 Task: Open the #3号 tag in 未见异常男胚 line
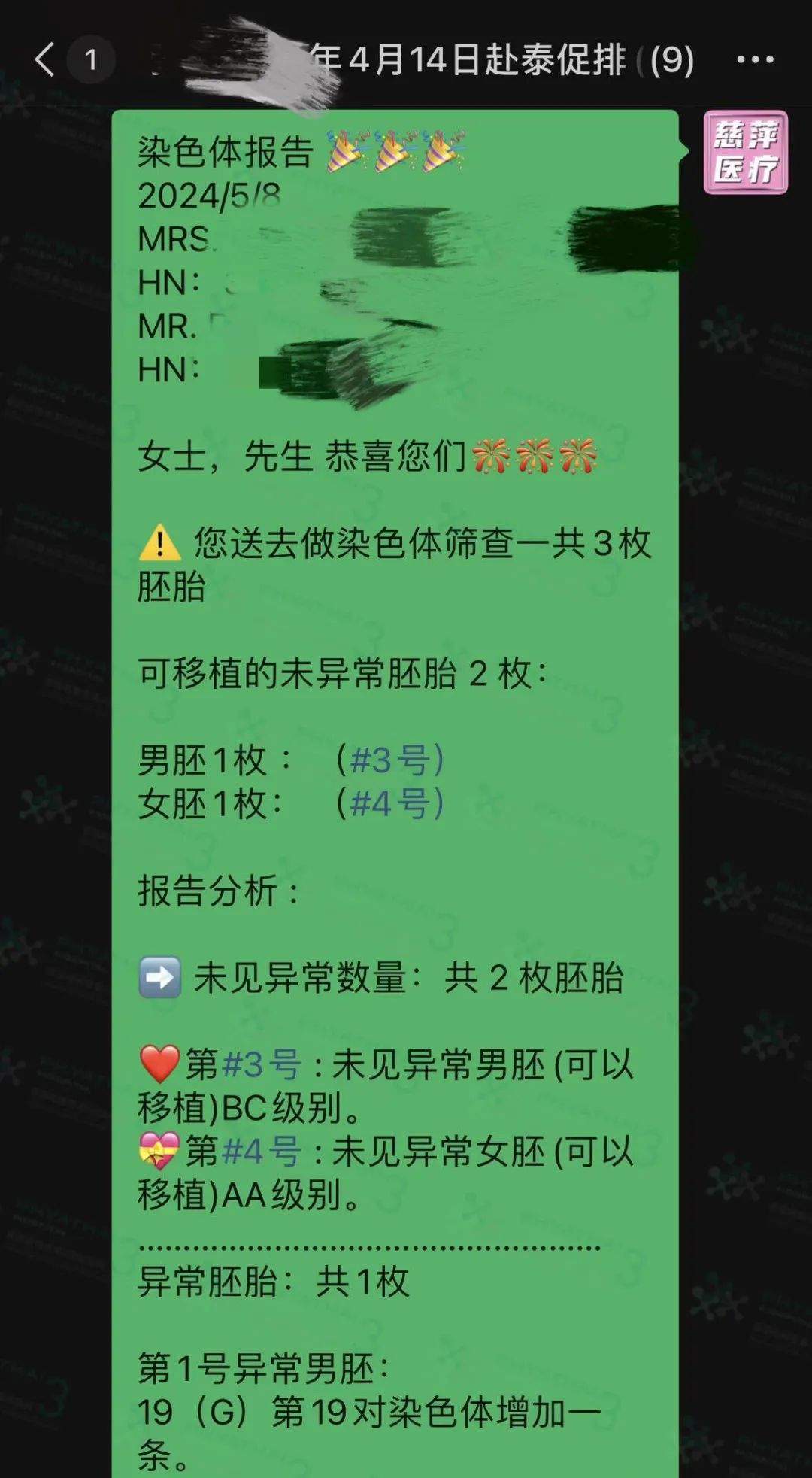click(x=262, y=1065)
